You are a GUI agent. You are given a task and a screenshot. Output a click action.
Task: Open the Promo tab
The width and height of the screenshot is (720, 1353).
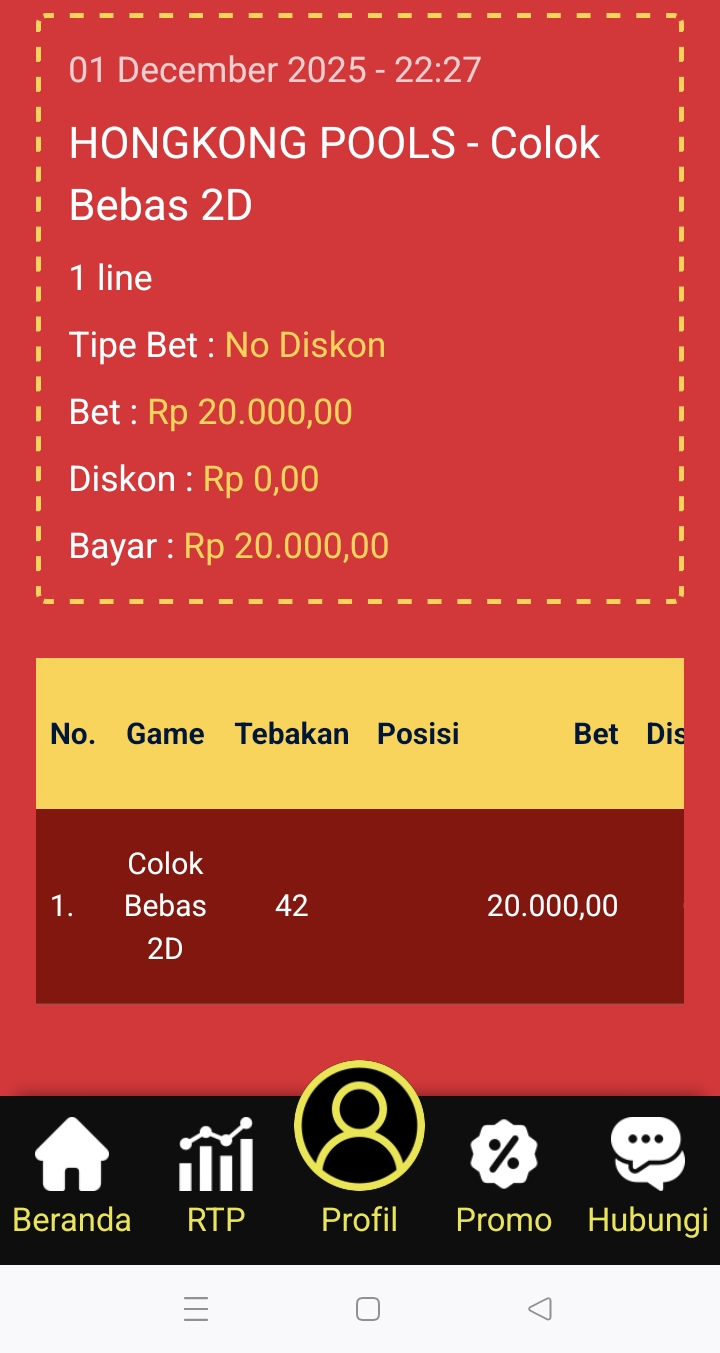pyautogui.click(x=504, y=1177)
